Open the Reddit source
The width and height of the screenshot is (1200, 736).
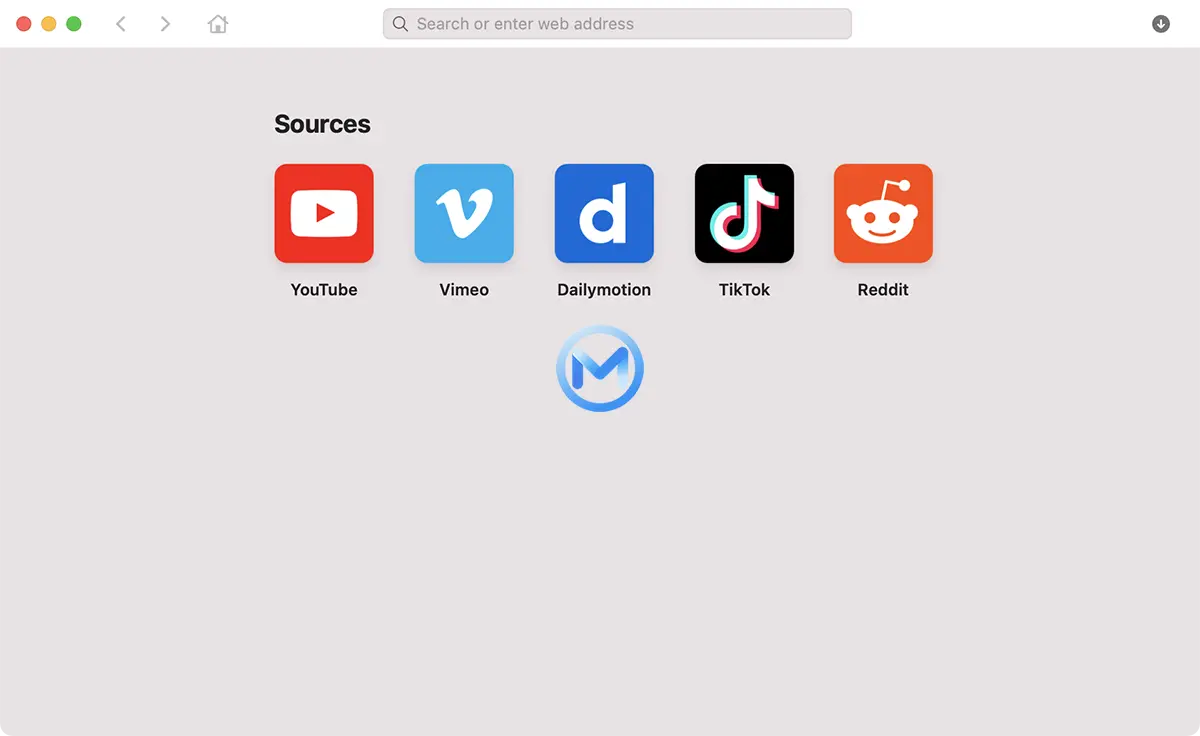tap(883, 213)
